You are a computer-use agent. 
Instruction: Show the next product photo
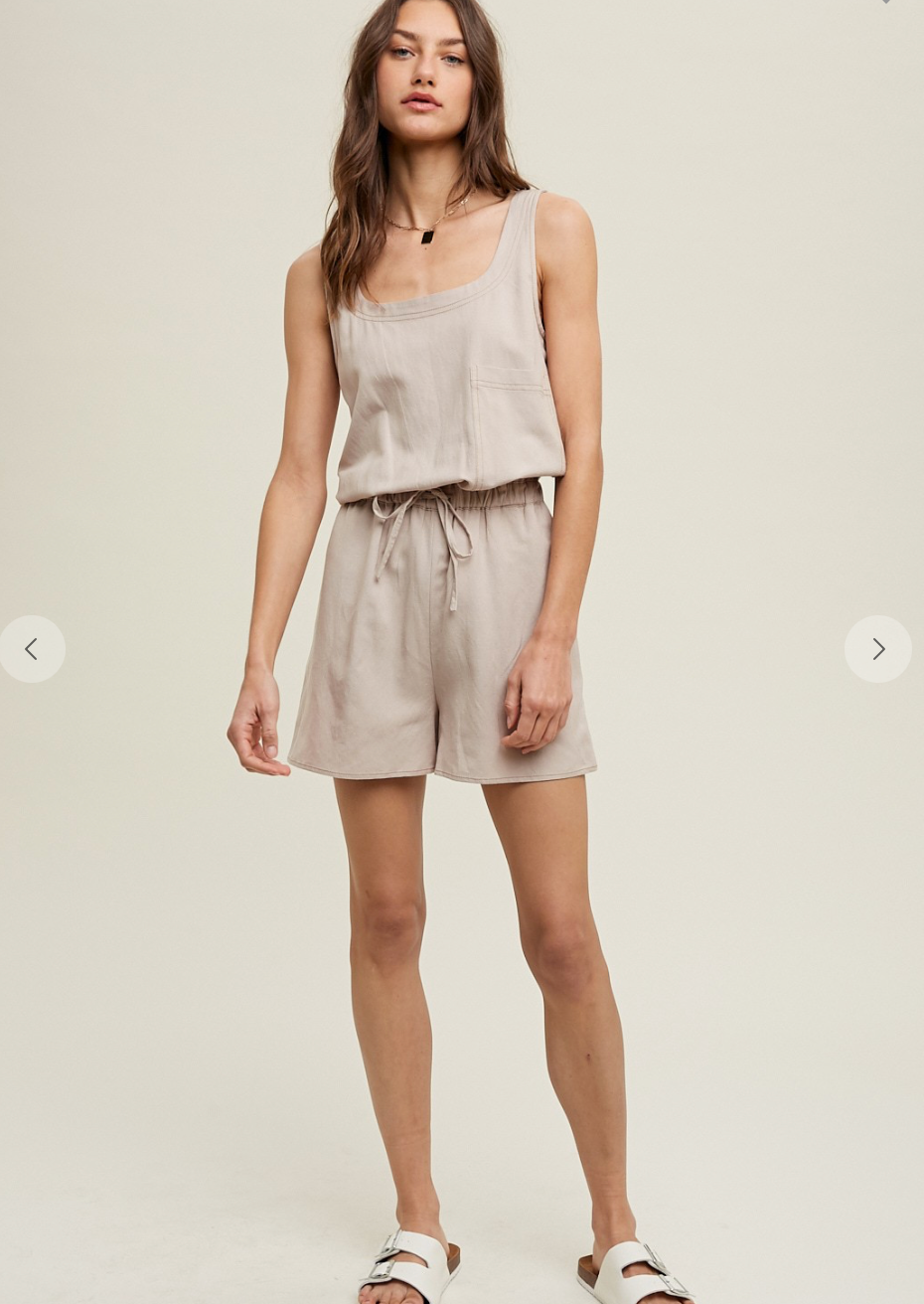(x=877, y=649)
